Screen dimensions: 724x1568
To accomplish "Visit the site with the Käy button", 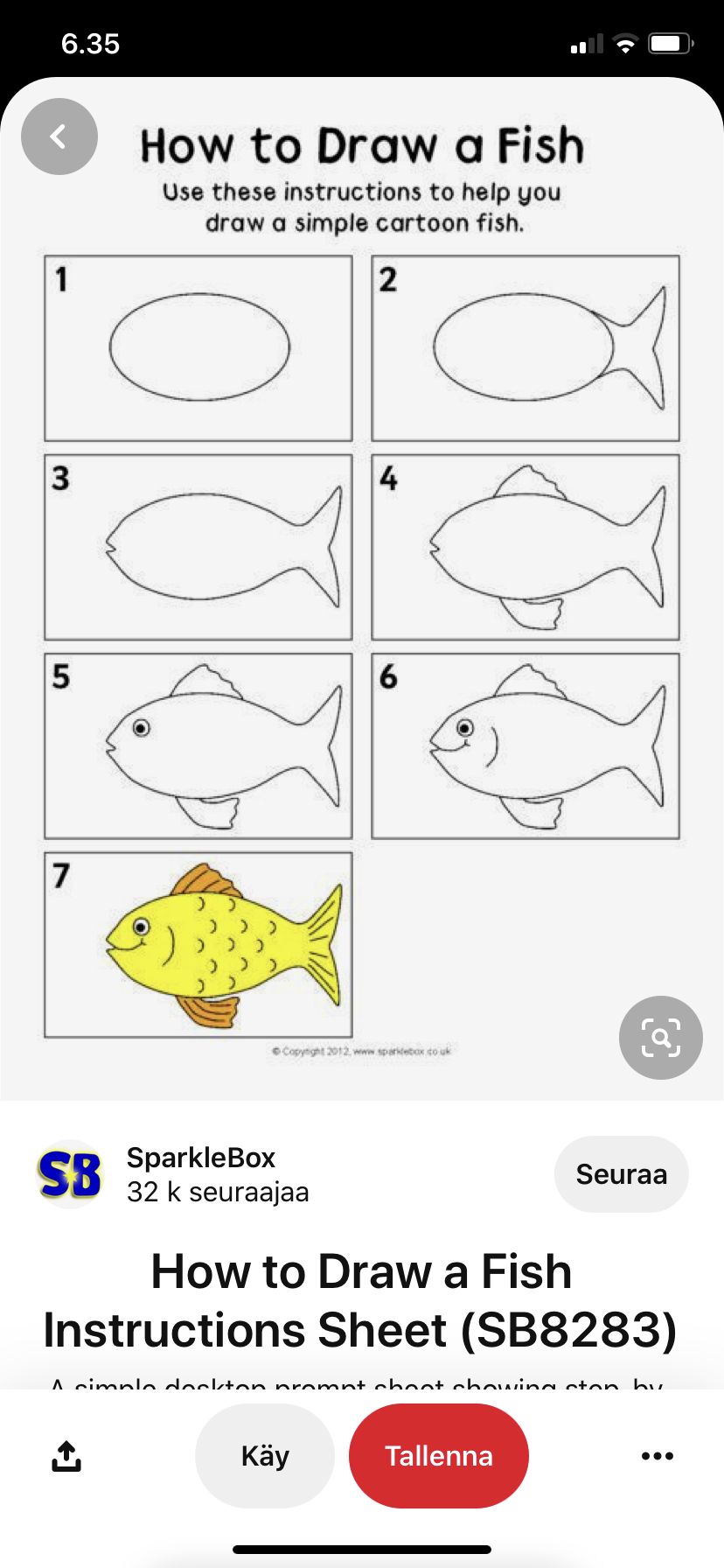I will pos(265,1456).
